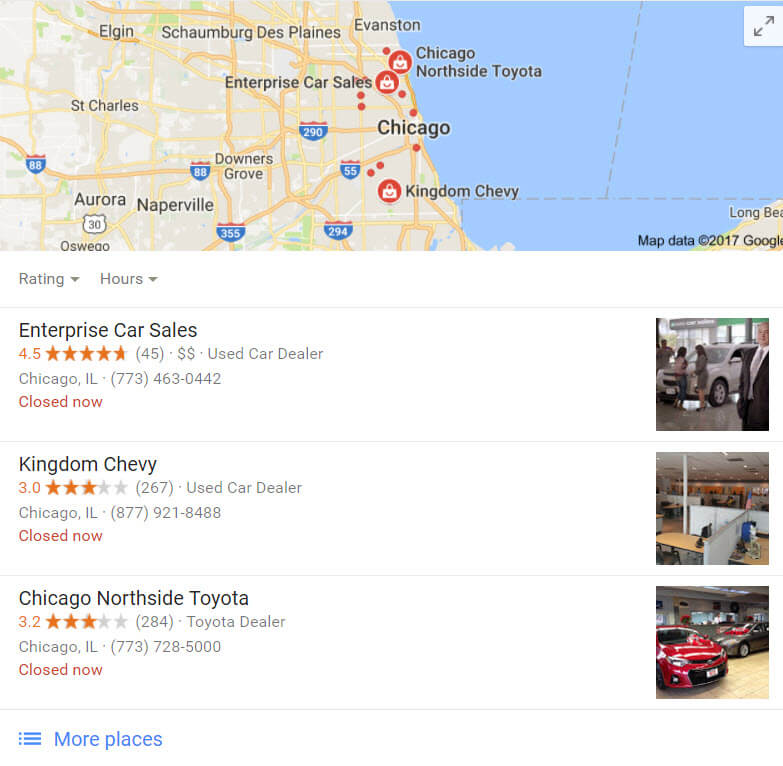Select the Chicago Northside Toyota map pin

click(x=400, y=61)
